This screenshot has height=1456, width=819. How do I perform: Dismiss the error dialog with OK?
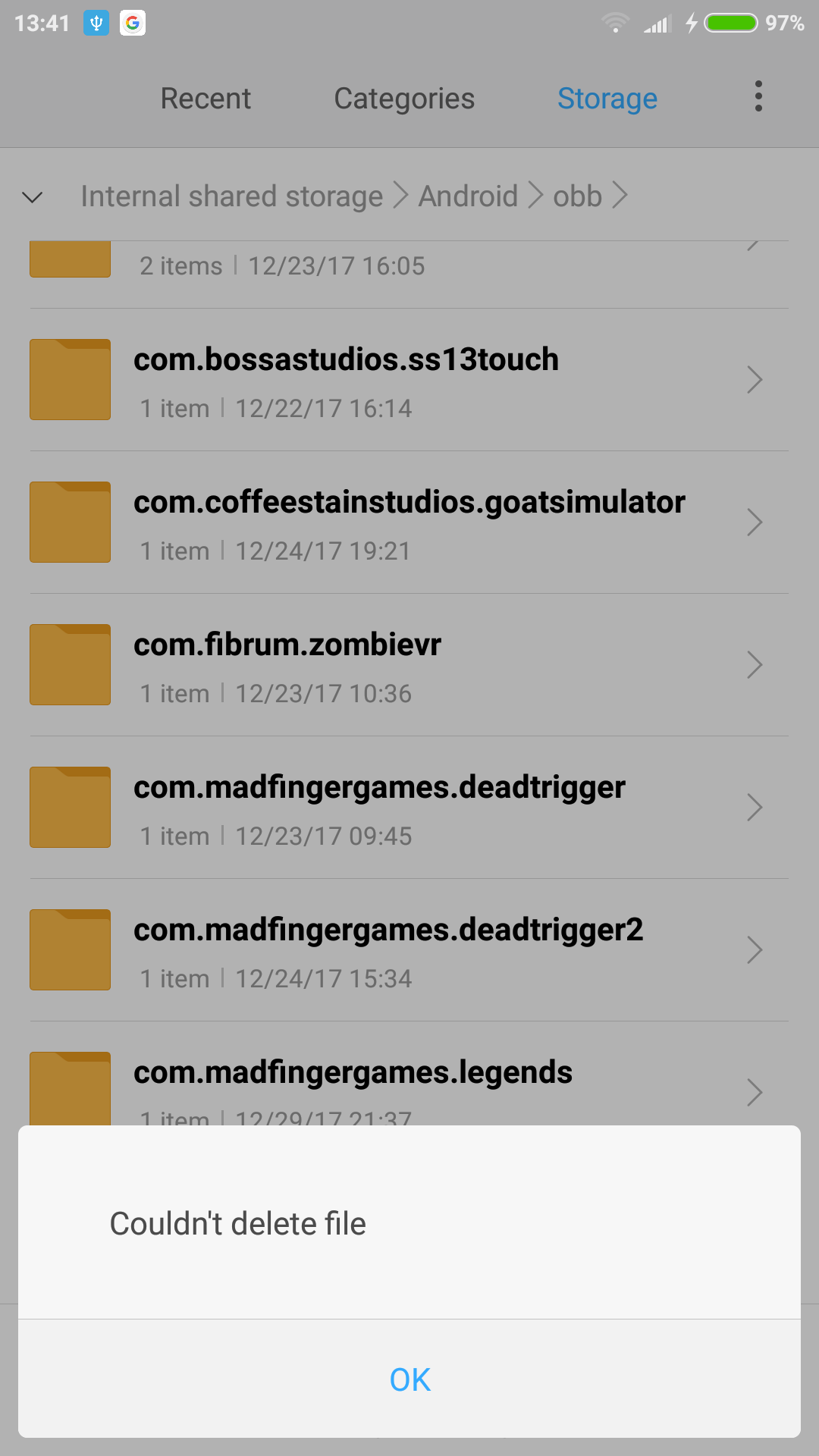coord(409,1379)
